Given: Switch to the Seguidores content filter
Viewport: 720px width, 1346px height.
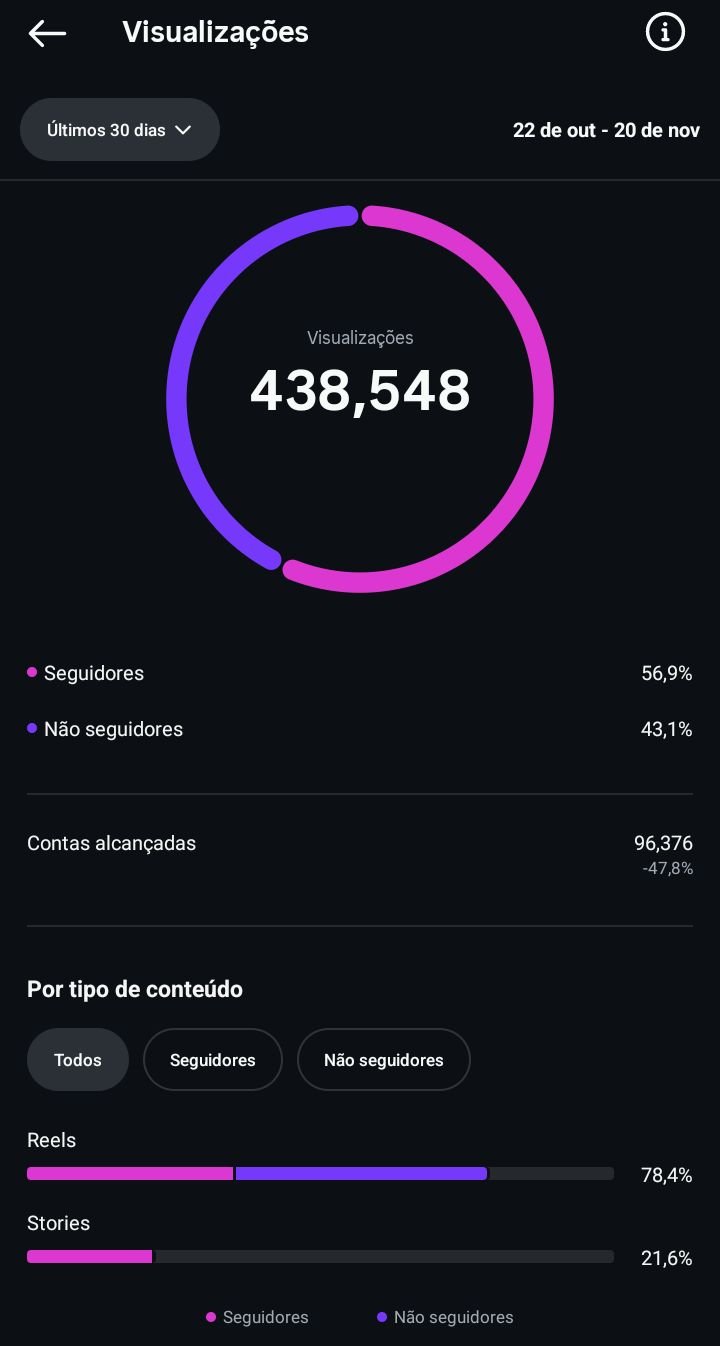Looking at the screenshot, I should pos(213,1060).
